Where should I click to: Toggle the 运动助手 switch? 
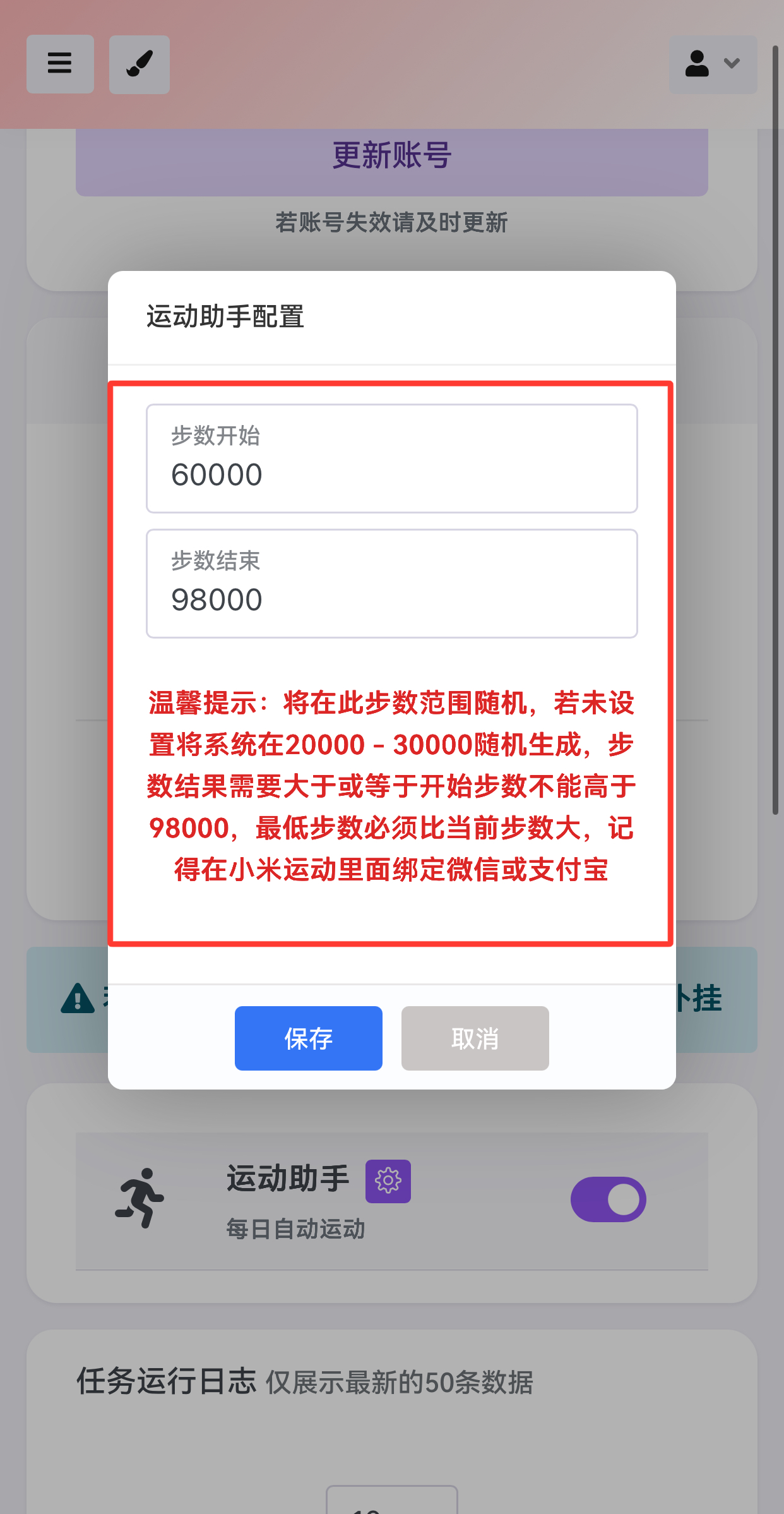click(x=608, y=1199)
